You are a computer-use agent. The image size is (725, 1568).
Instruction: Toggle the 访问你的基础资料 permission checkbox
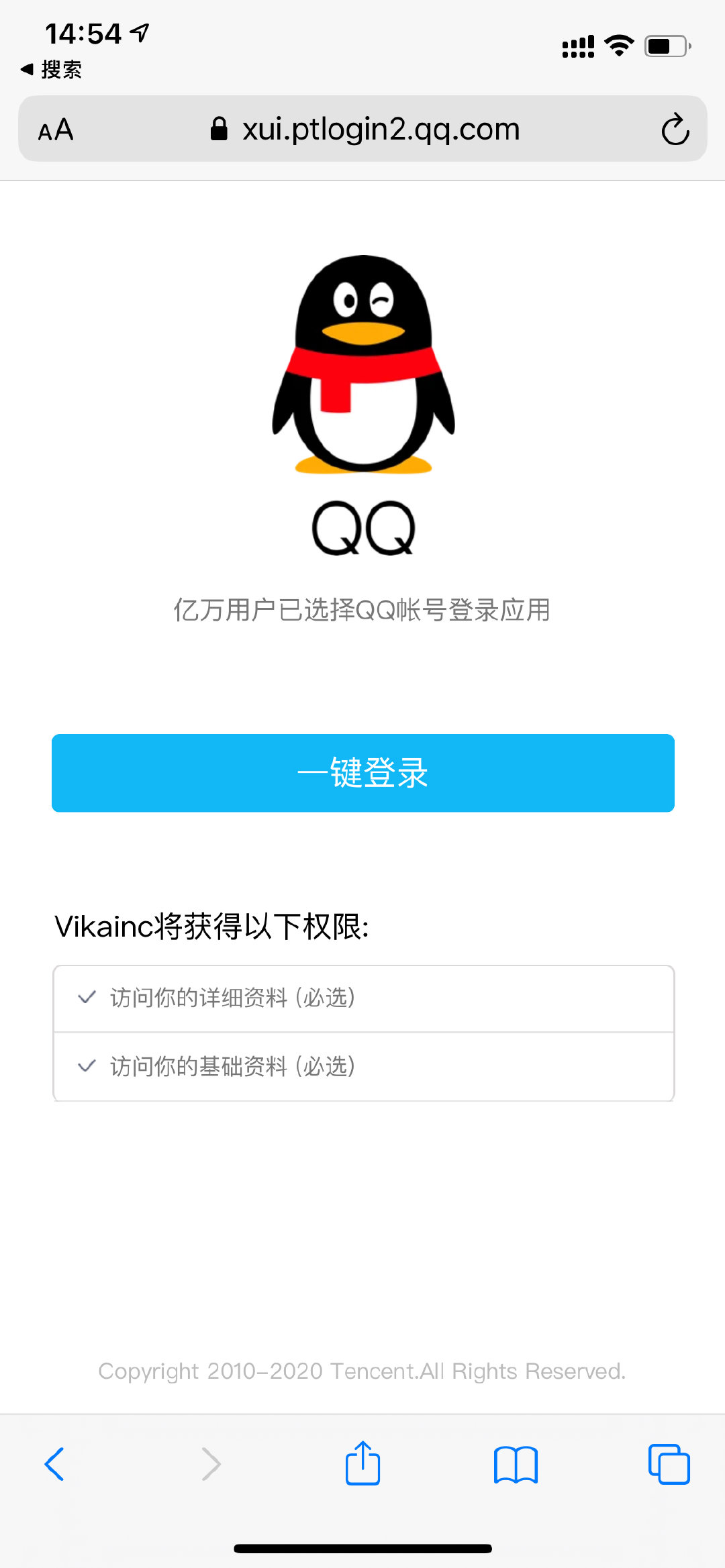(x=87, y=1066)
